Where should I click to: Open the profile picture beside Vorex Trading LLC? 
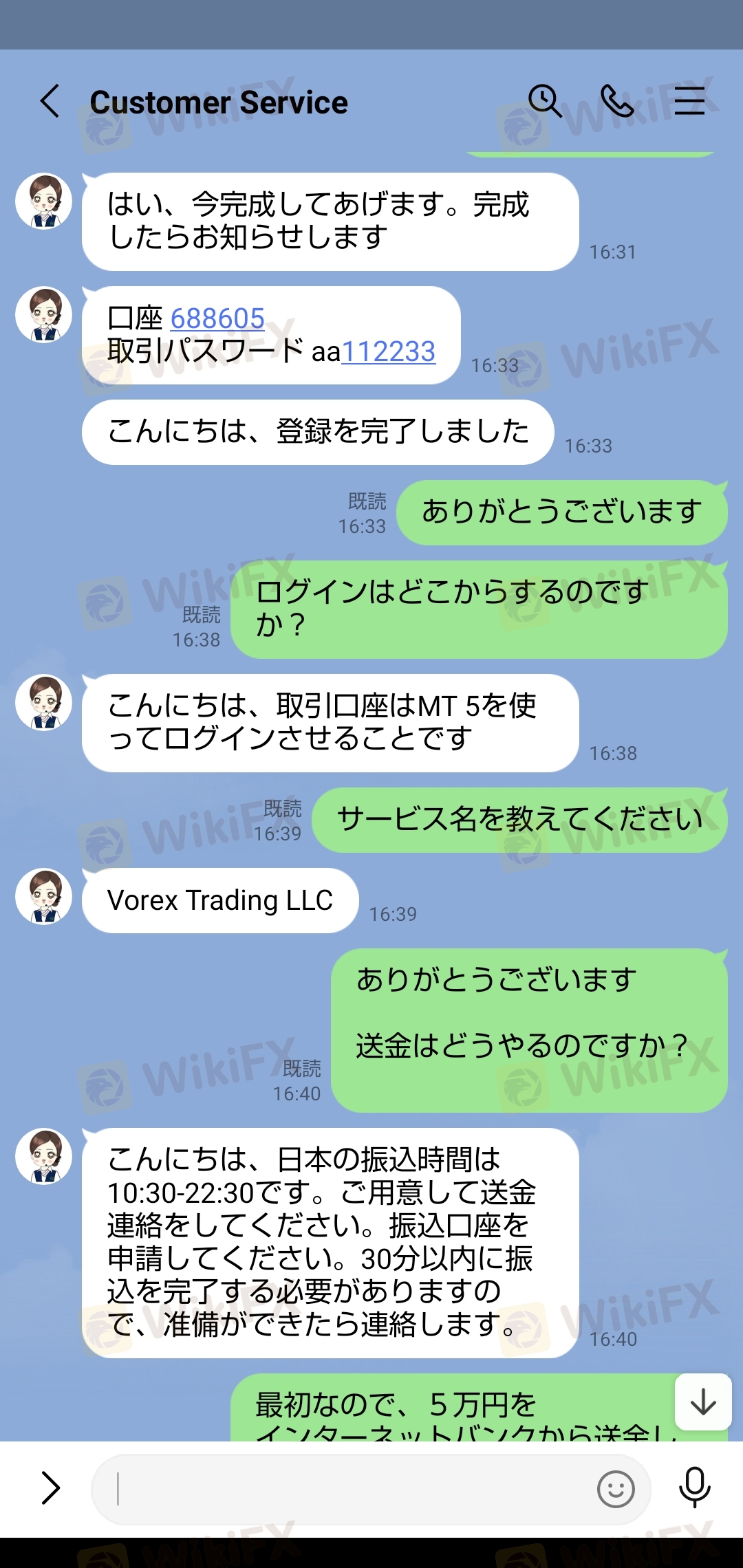click(44, 897)
